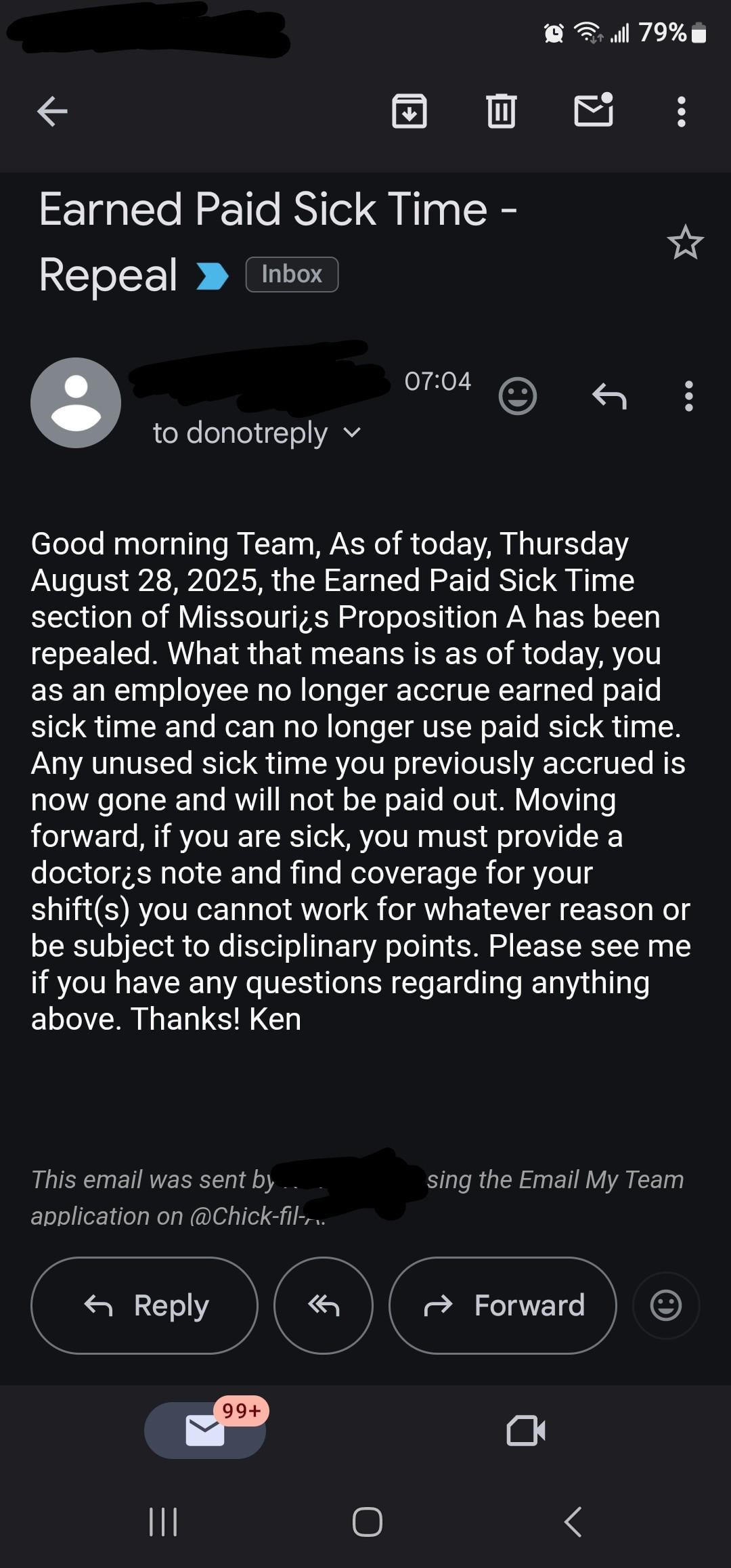This screenshot has height=1568, width=731.
Task: Star the Earned Paid Sick Time email
Action: point(685,242)
